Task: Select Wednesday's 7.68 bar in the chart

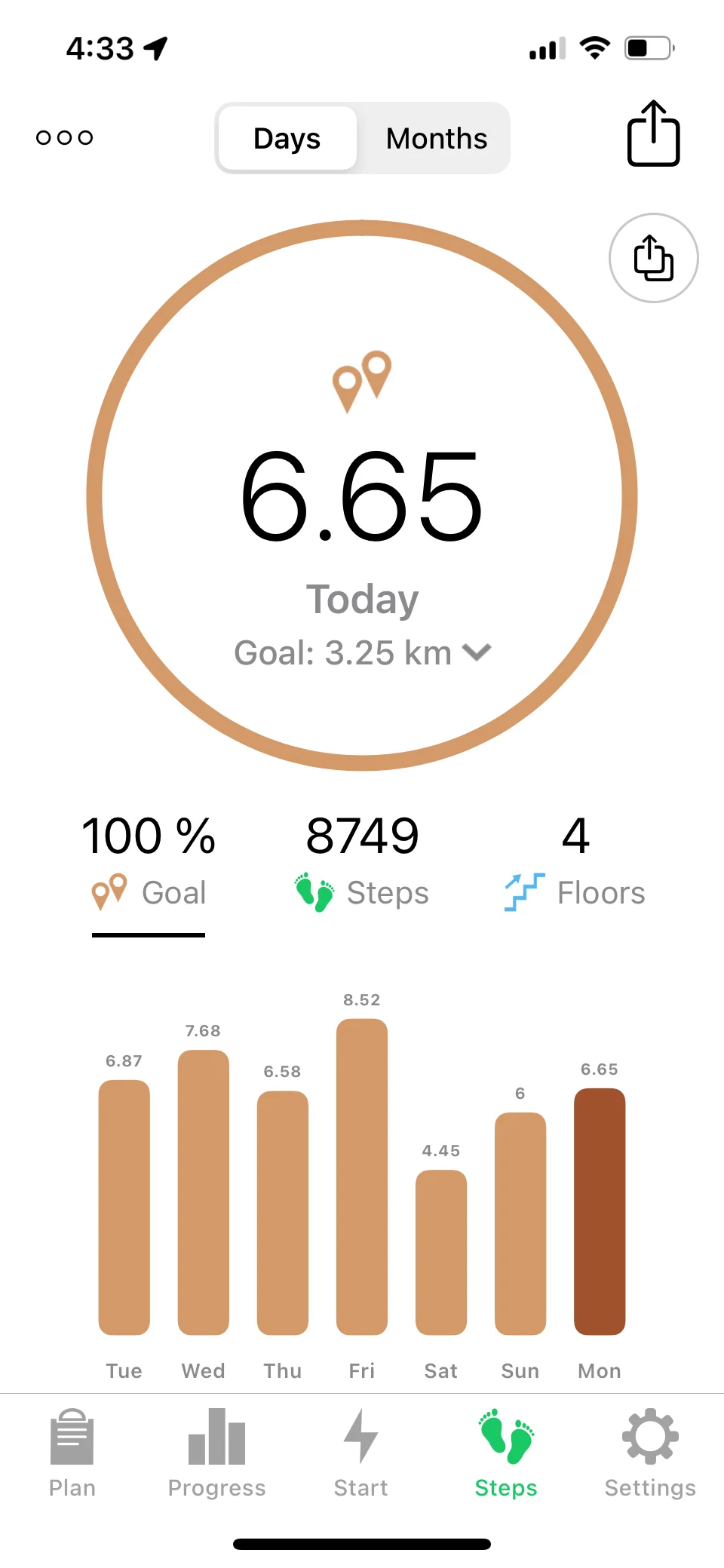Action: (x=204, y=1192)
